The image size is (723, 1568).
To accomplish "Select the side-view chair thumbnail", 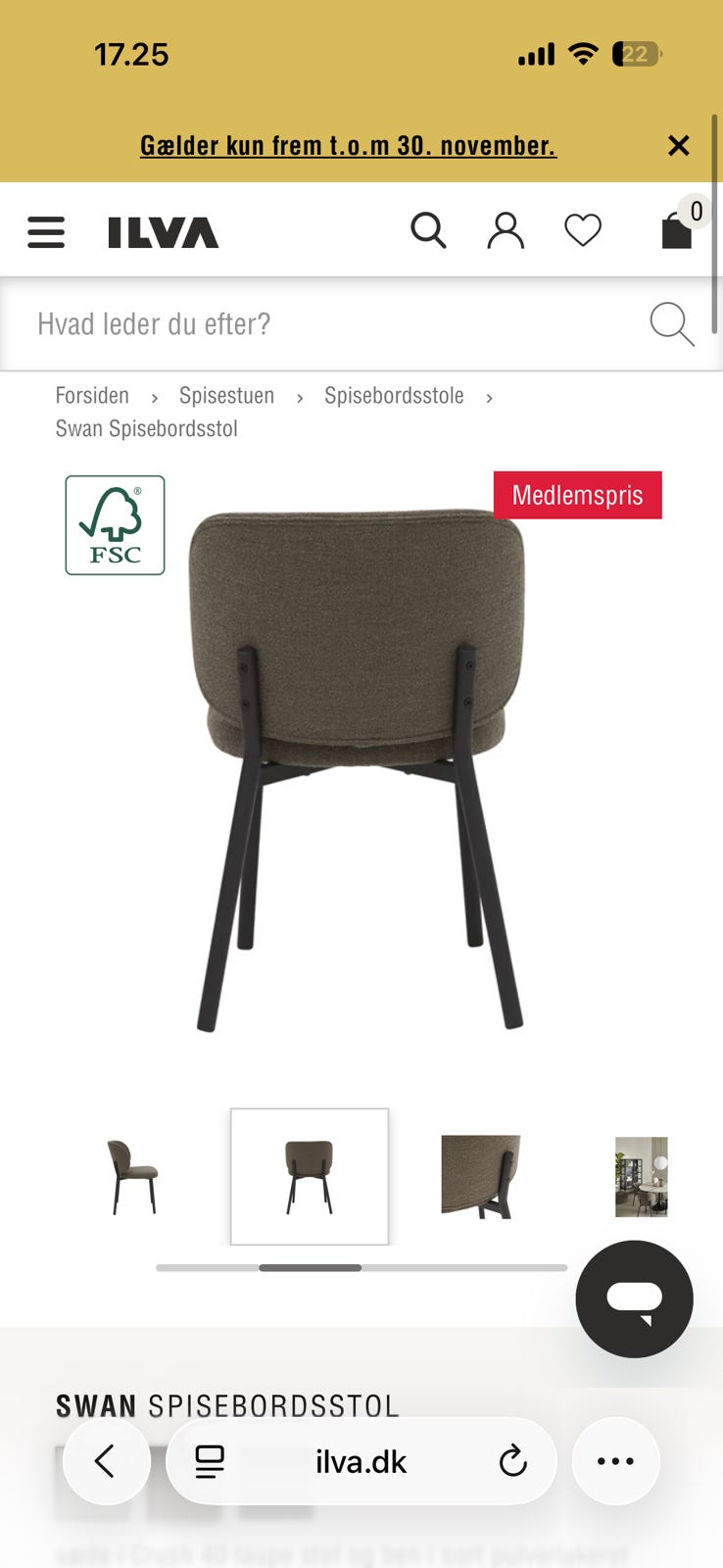I will point(132,1176).
